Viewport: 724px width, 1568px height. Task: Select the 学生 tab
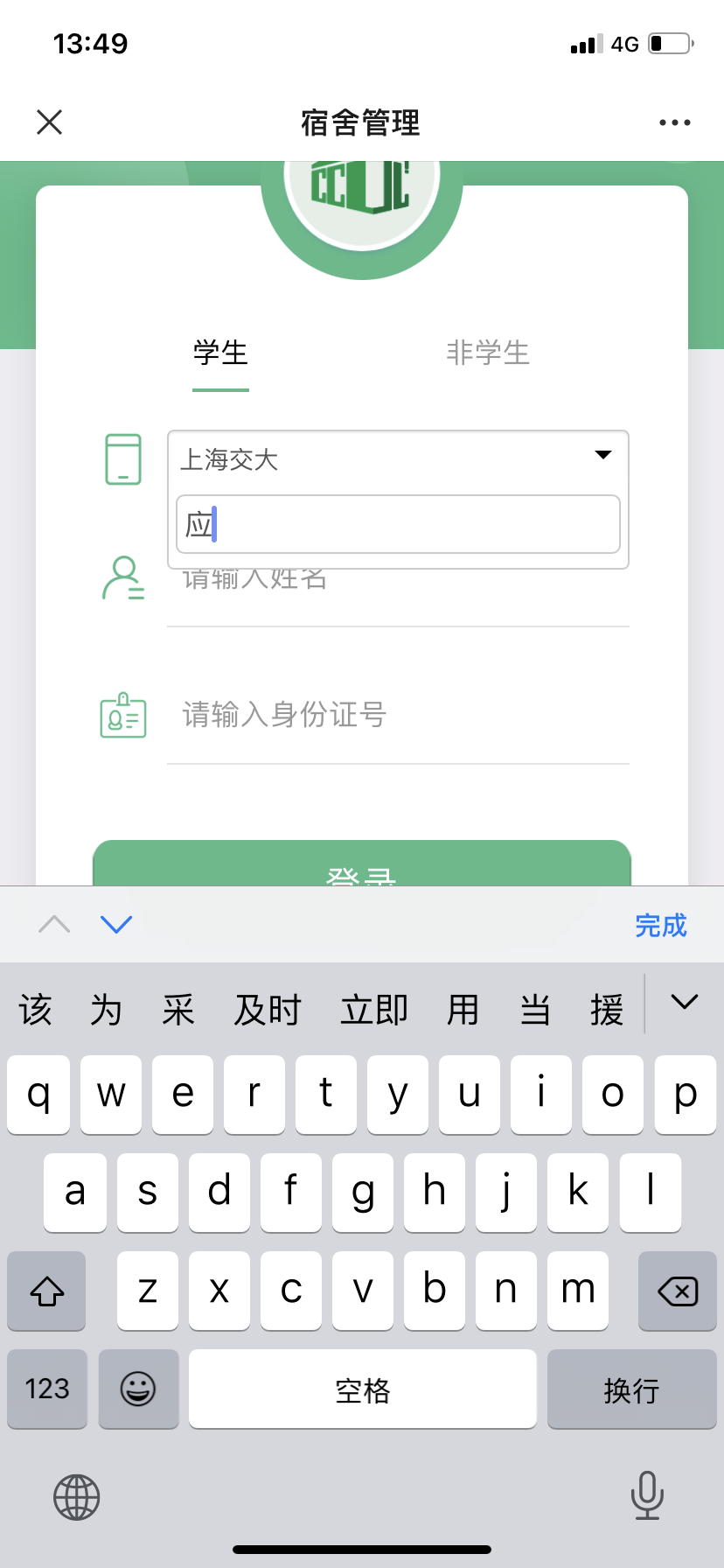[x=220, y=353]
